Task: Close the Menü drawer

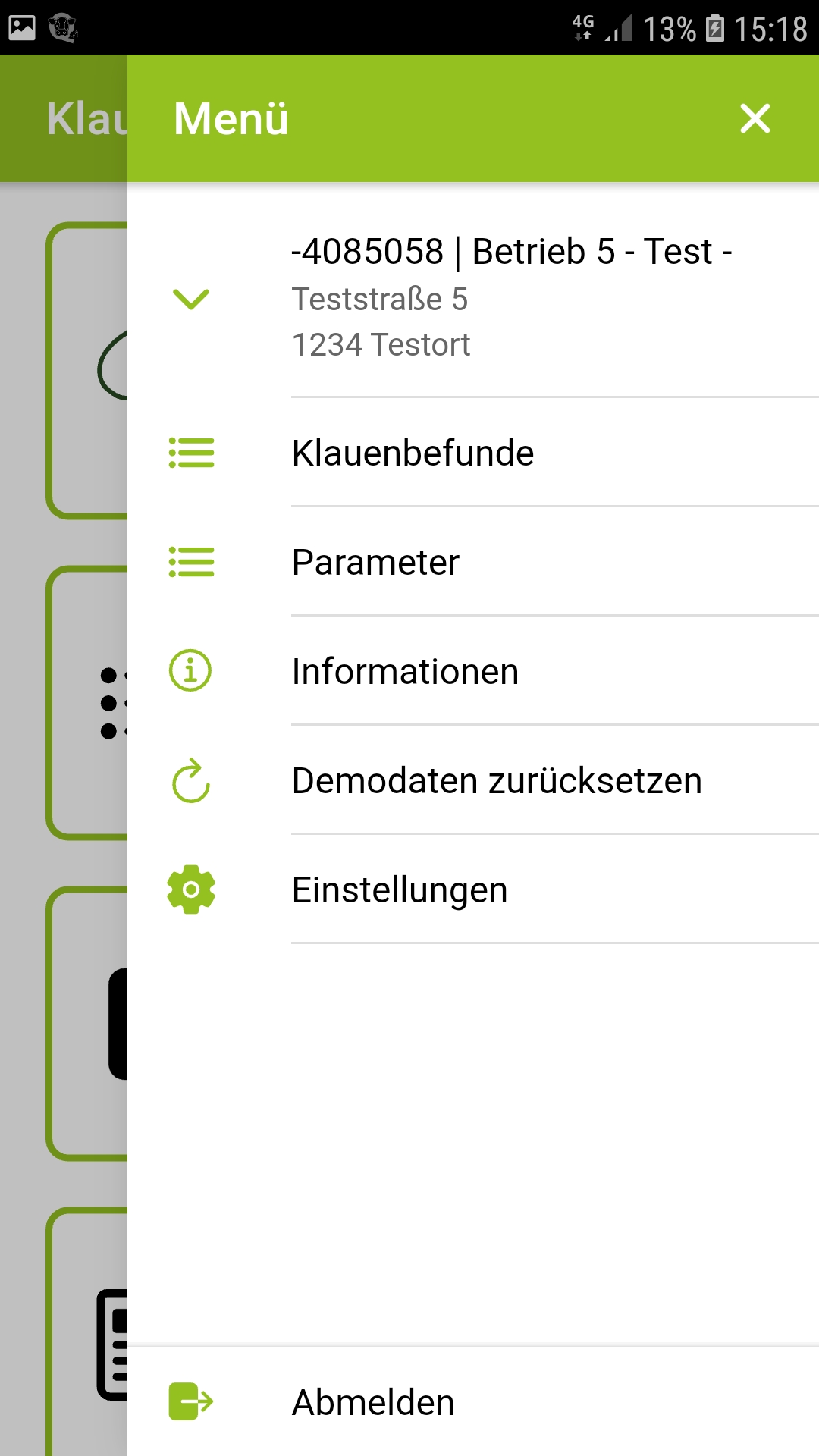Action: (755, 118)
